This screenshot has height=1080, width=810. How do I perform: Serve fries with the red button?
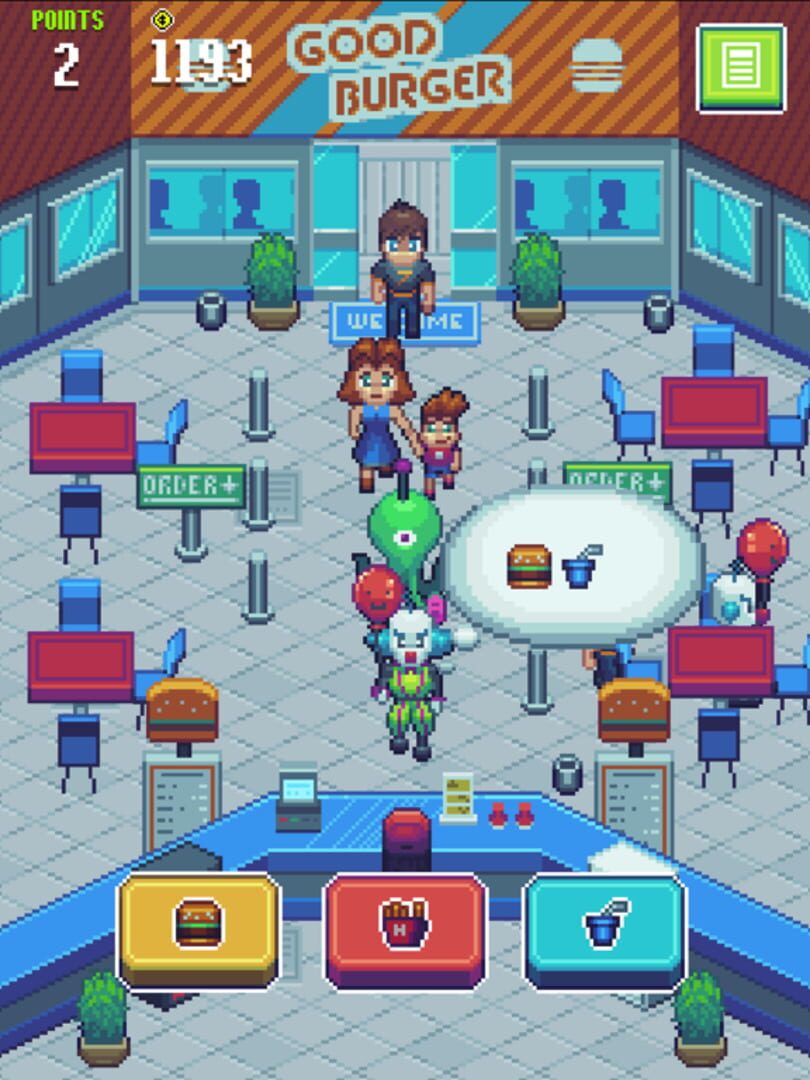pos(405,929)
